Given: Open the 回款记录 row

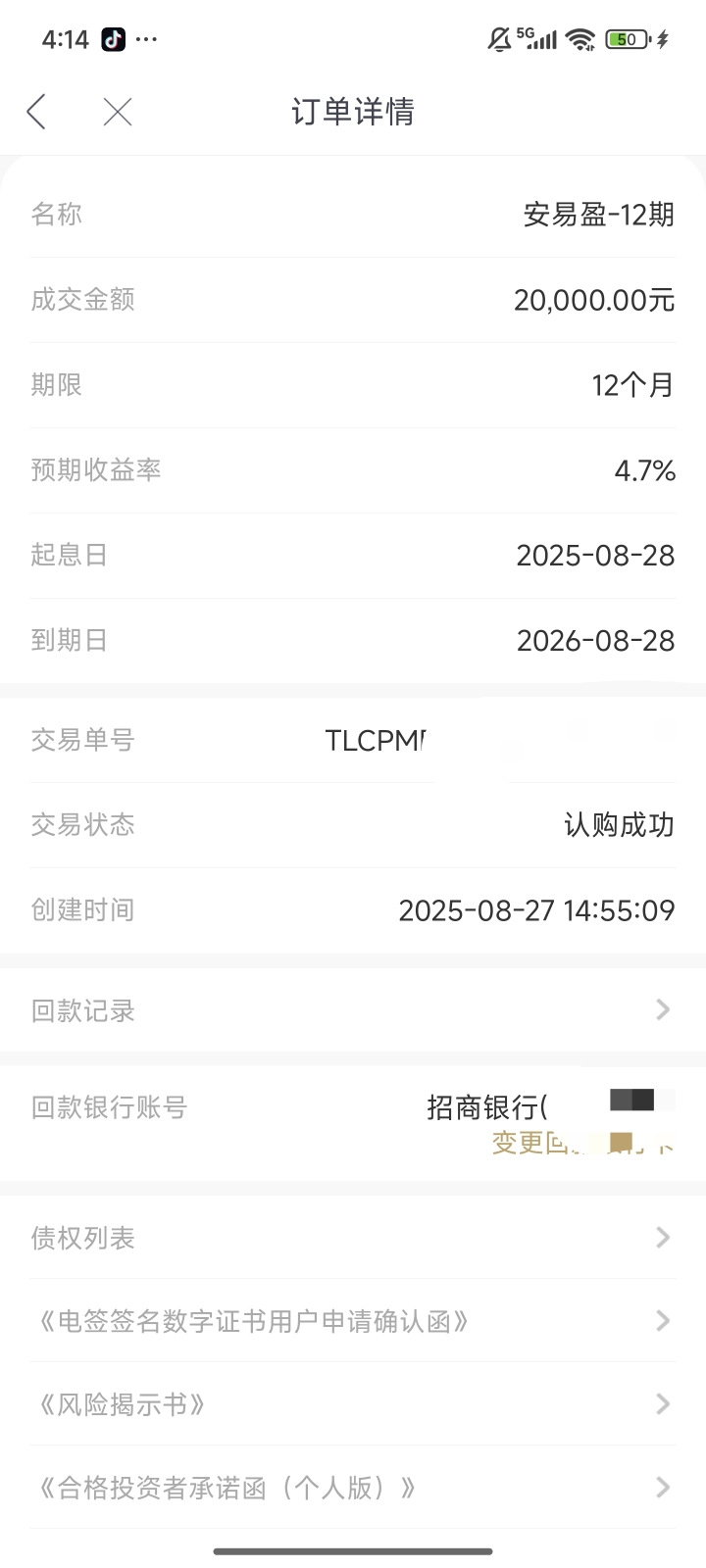Looking at the screenshot, I should (x=353, y=1010).
